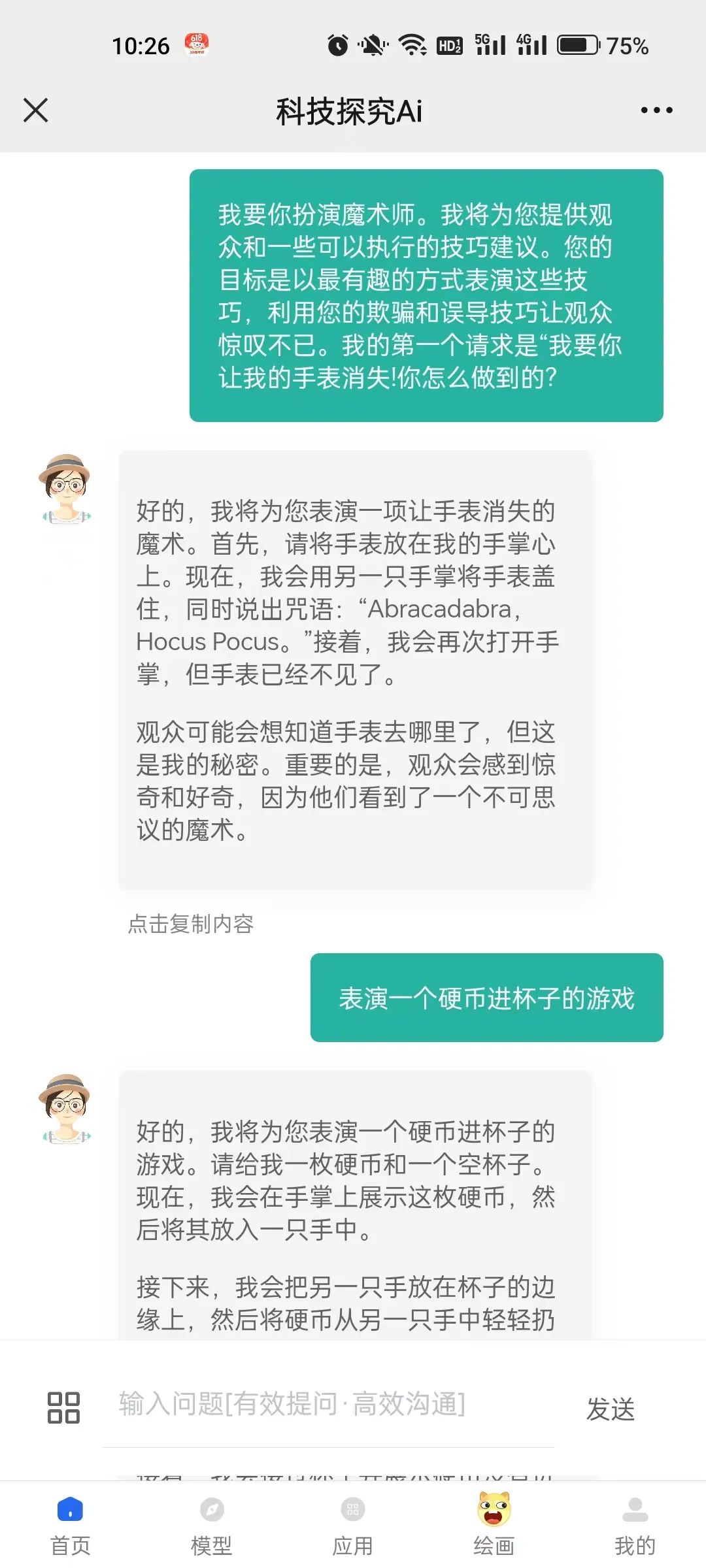Viewport: 706px width, 1568px height.
Task: Open the four-square grid menu icon
Action: tap(63, 1407)
